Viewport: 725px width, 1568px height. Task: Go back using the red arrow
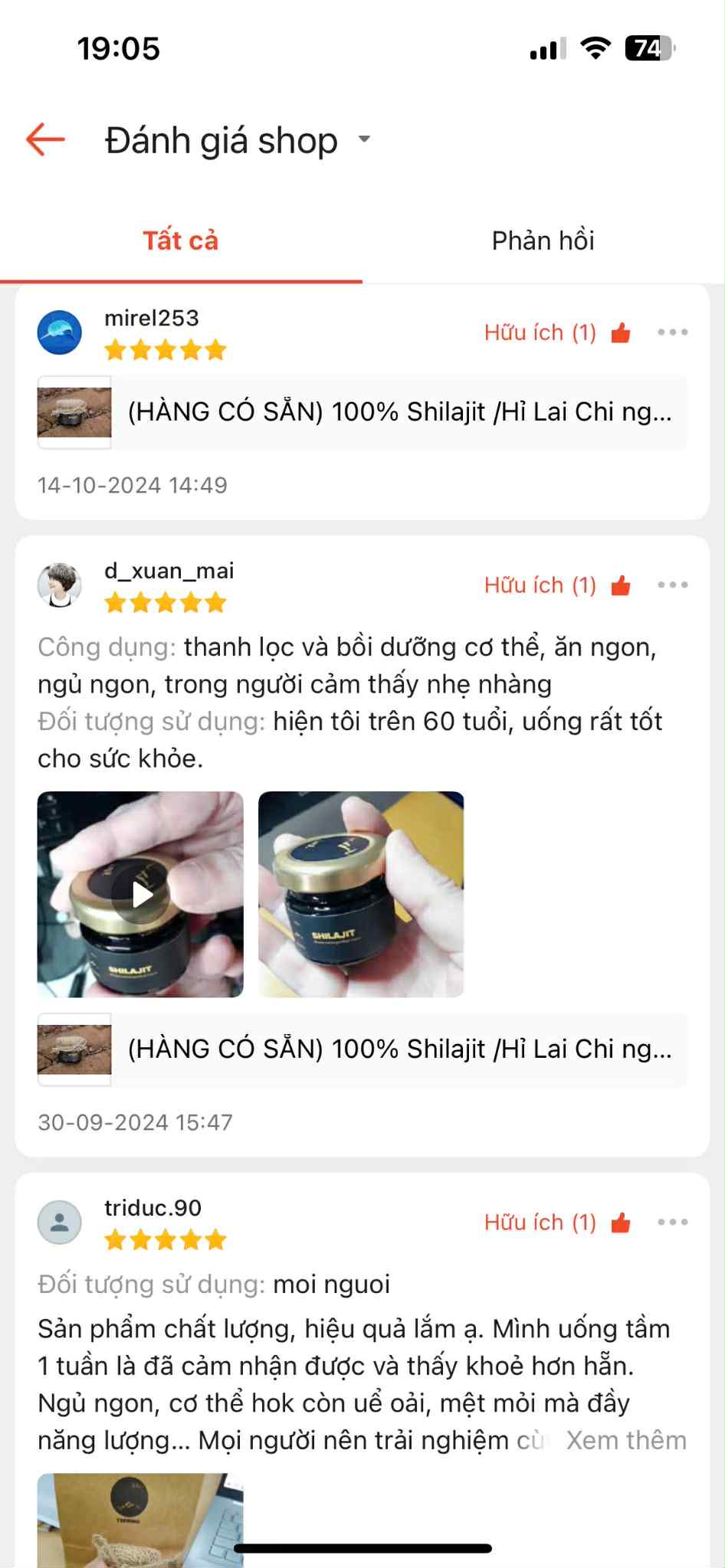tap(45, 139)
